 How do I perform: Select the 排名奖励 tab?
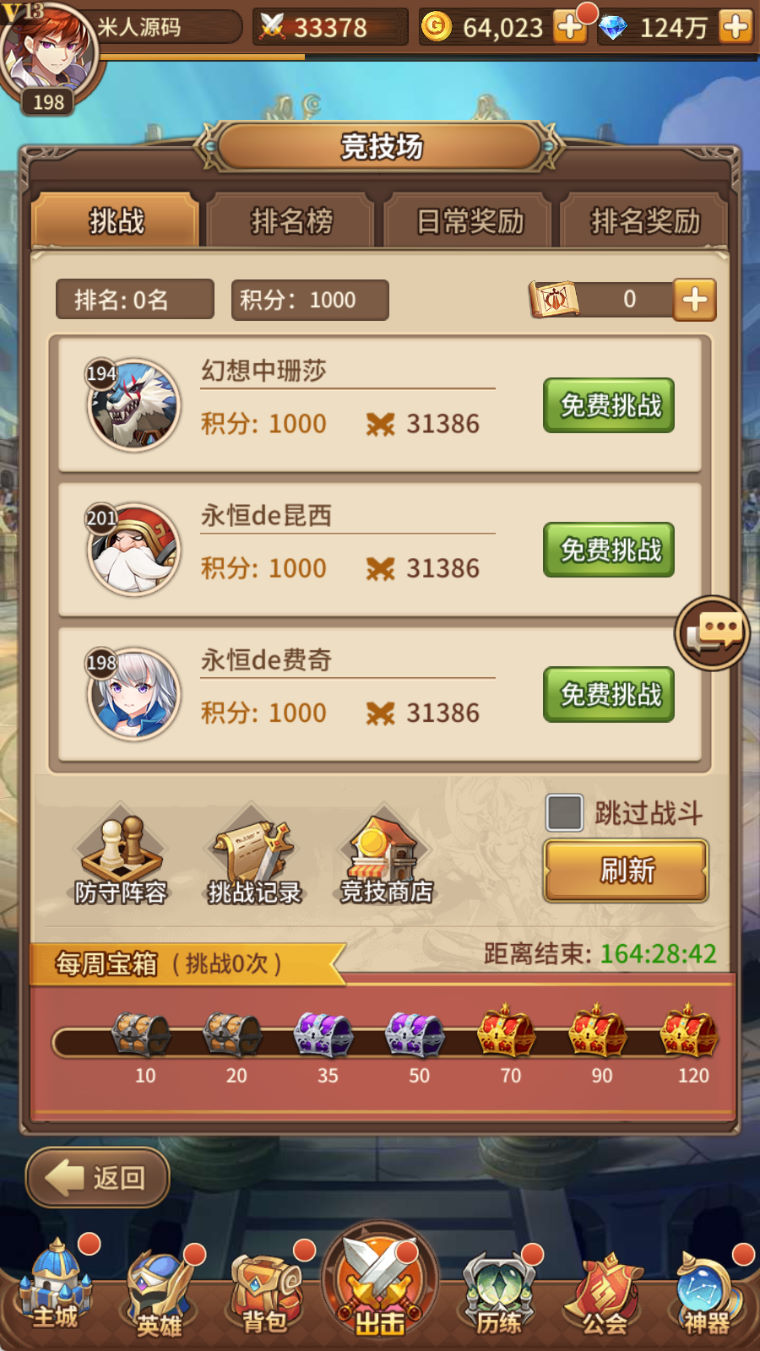coord(645,221)
